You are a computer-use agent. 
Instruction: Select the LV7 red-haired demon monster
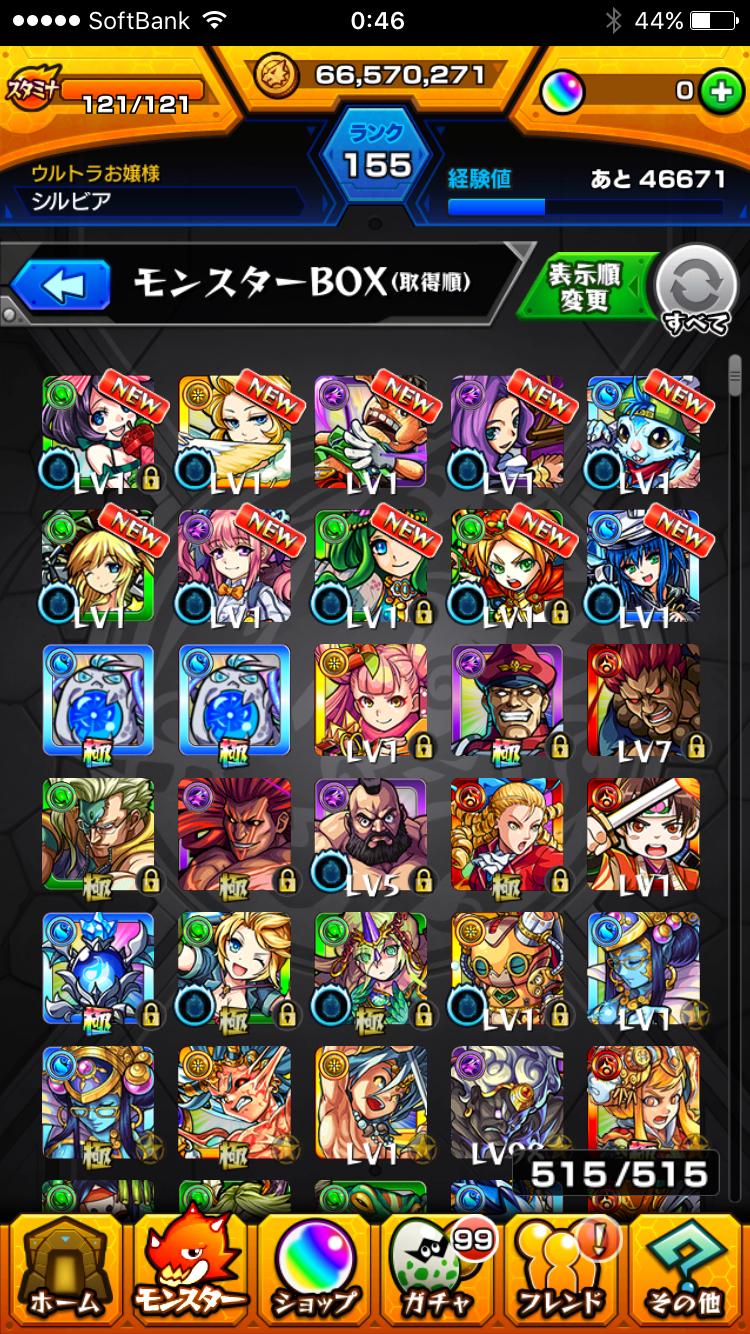[643, 699]
